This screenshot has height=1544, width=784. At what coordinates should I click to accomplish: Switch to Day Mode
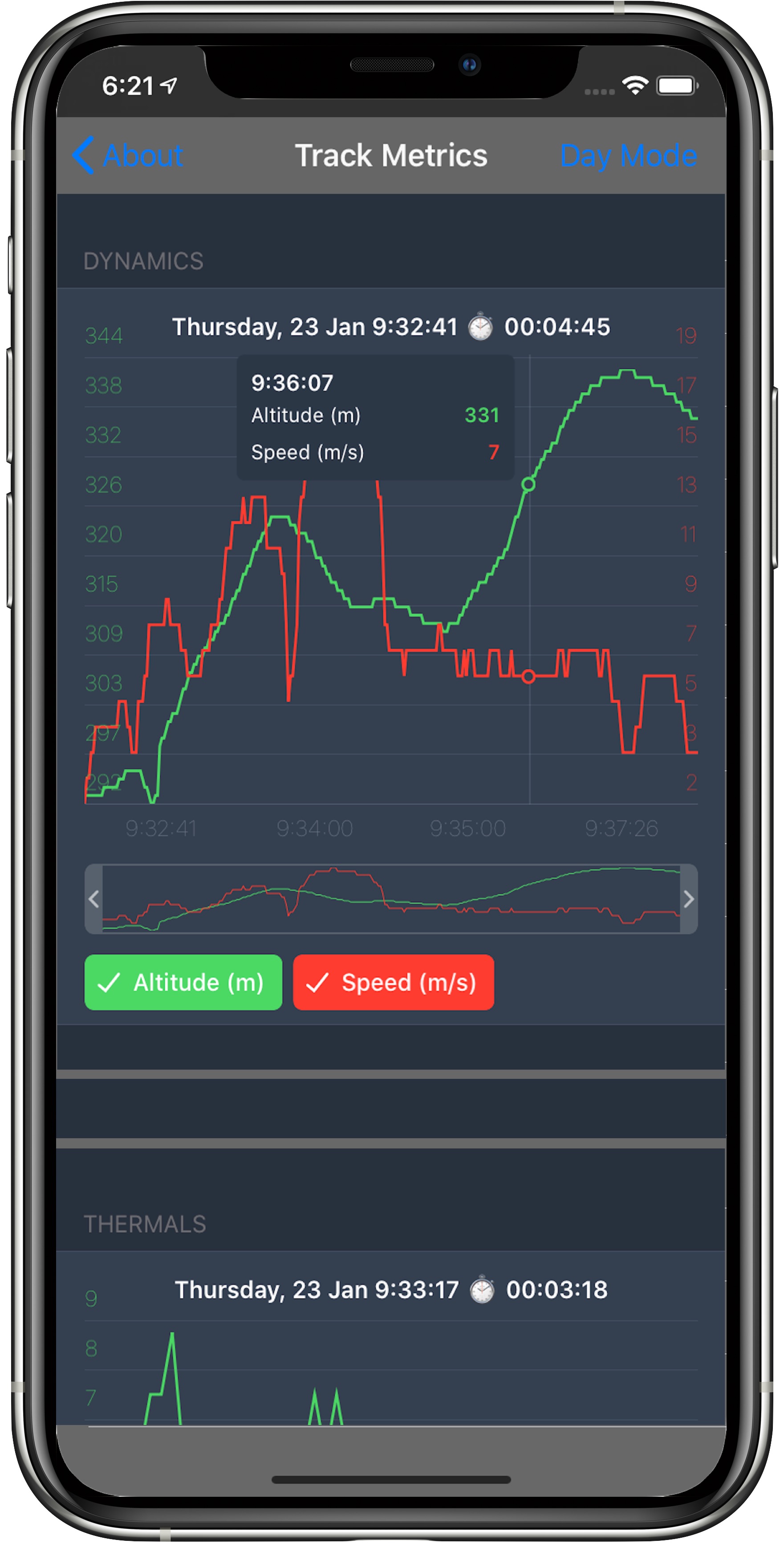[x=628, y=156]
